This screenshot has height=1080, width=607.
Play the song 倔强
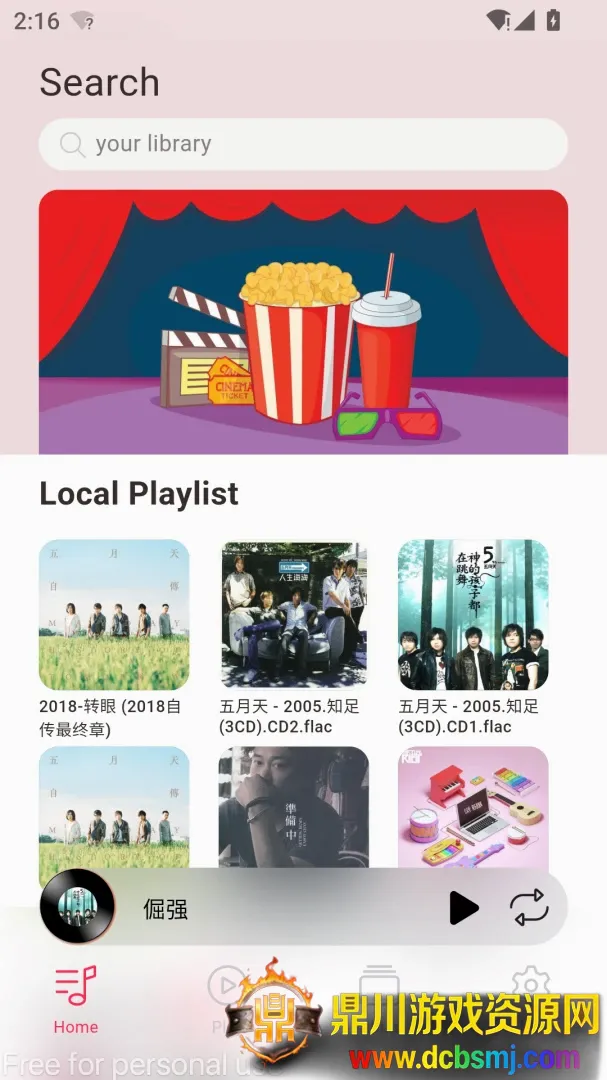[464, 908]
